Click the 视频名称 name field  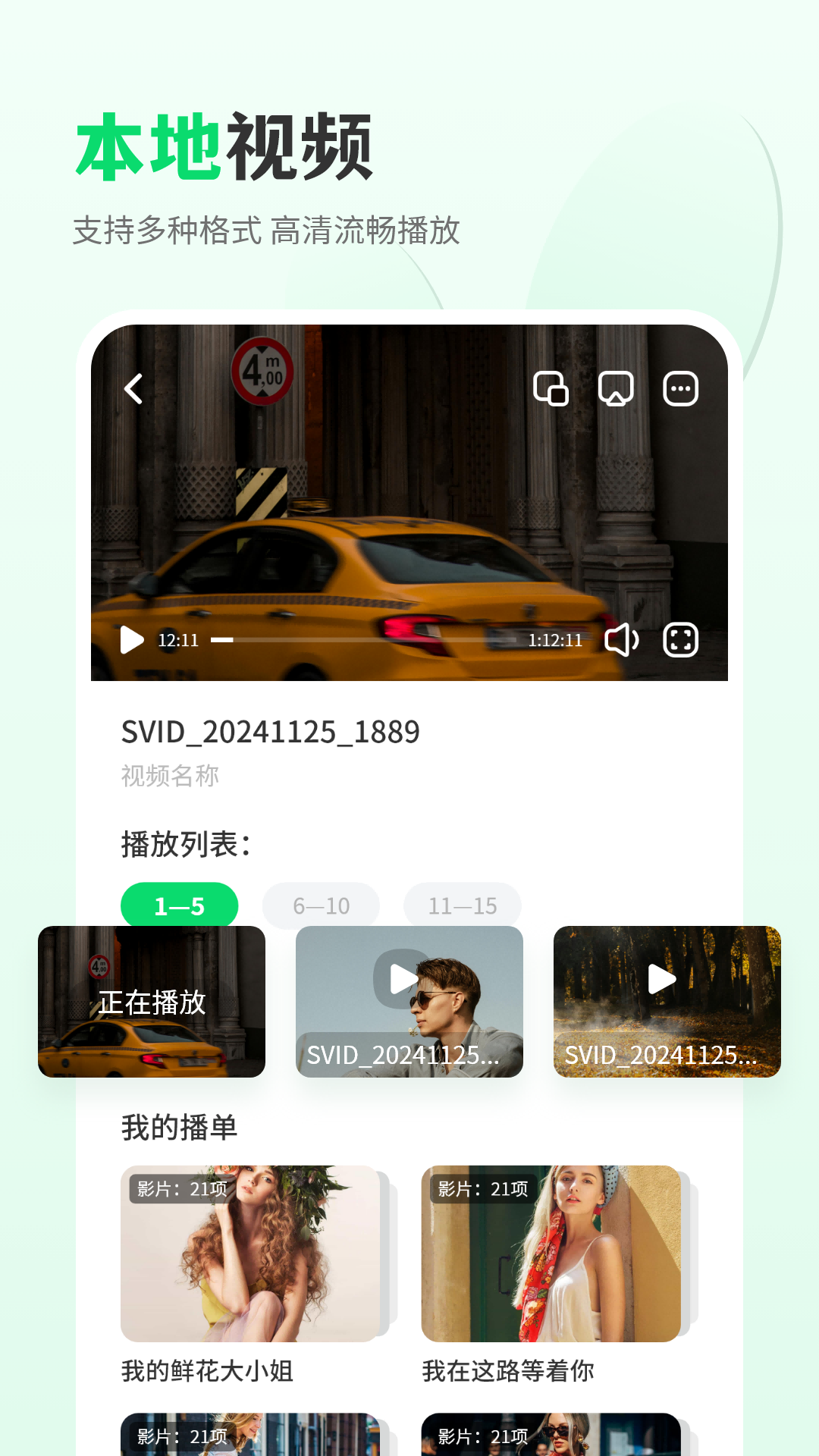click(x=168, y=777)
